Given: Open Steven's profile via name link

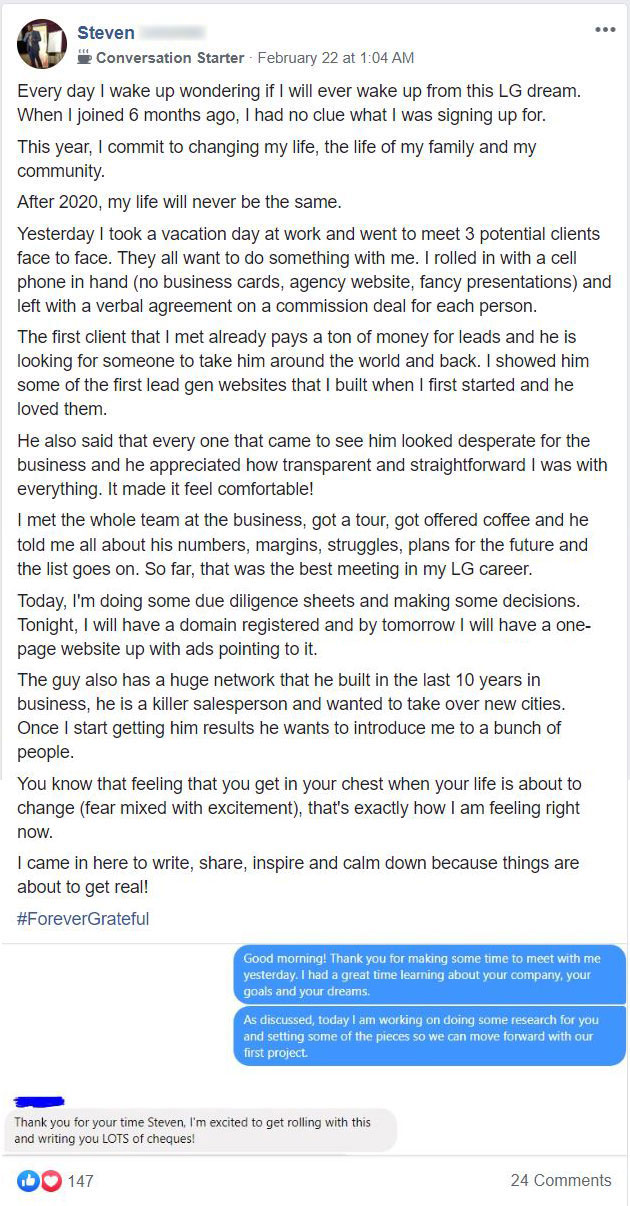Looking at the screenshot, I should point(106,33).
